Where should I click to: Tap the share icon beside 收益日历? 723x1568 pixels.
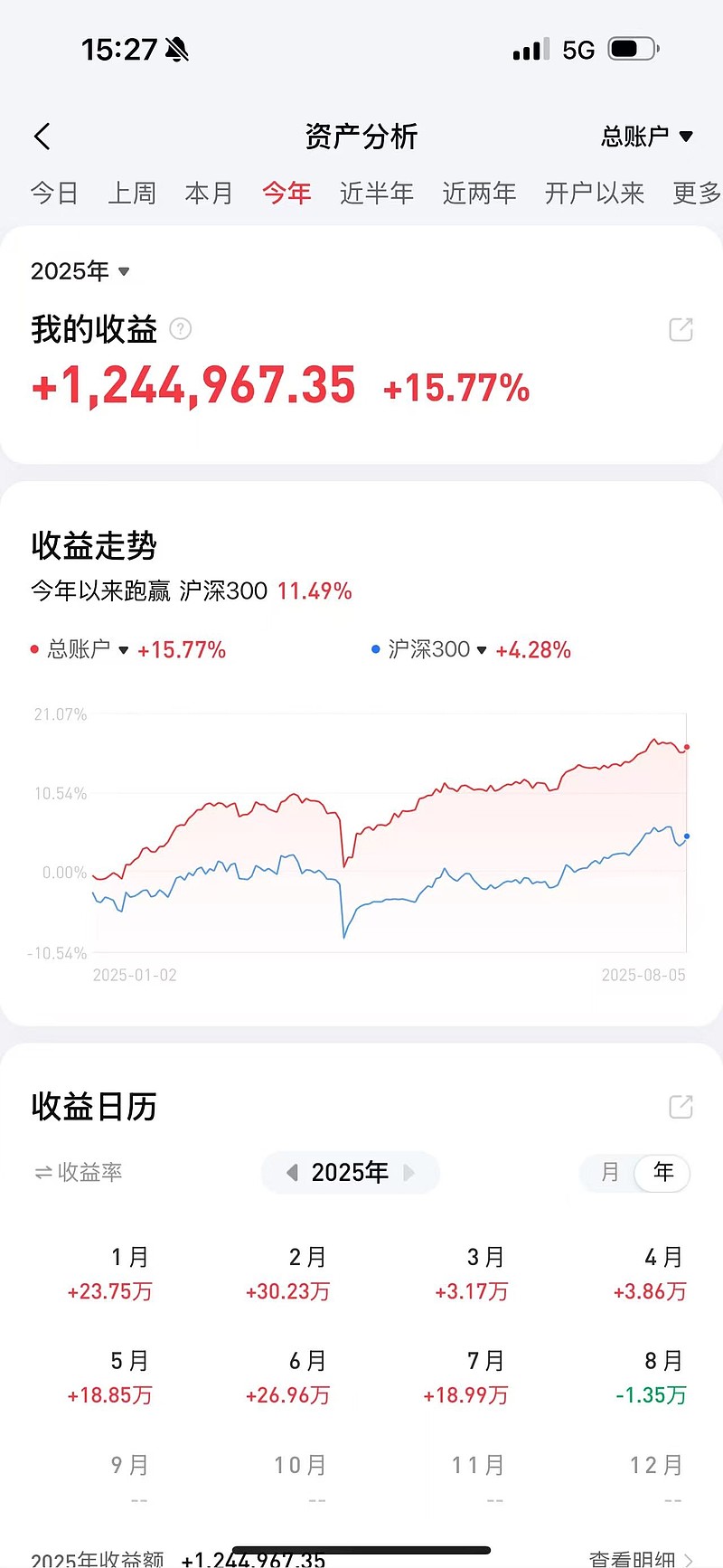(x=681, y=1107)
